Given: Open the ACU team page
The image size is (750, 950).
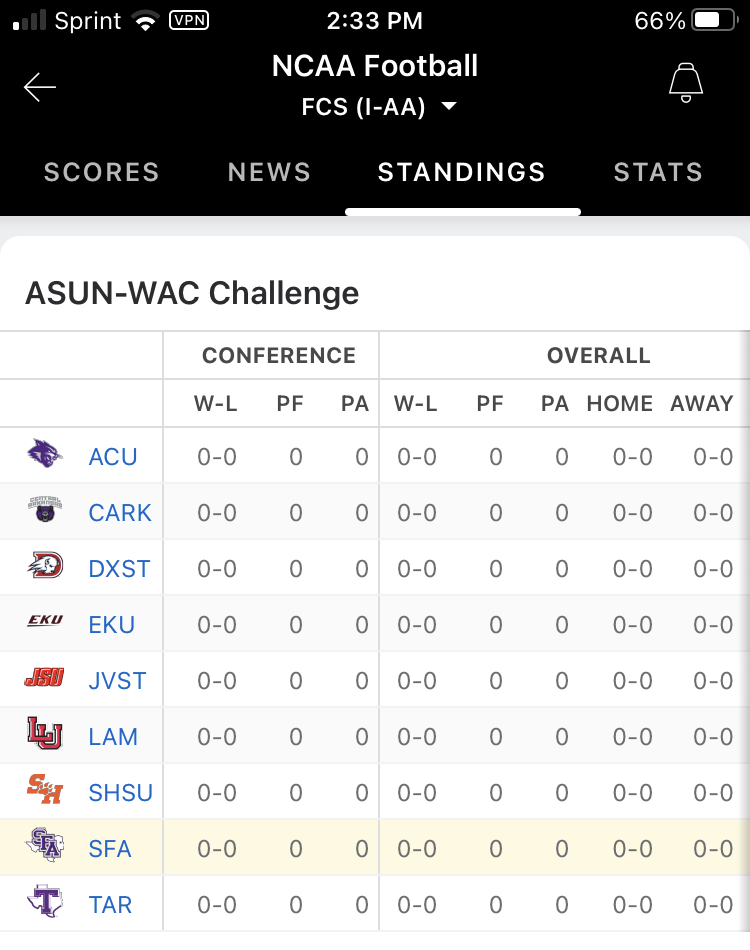Looking at the screenshot, I should (112, 457).
